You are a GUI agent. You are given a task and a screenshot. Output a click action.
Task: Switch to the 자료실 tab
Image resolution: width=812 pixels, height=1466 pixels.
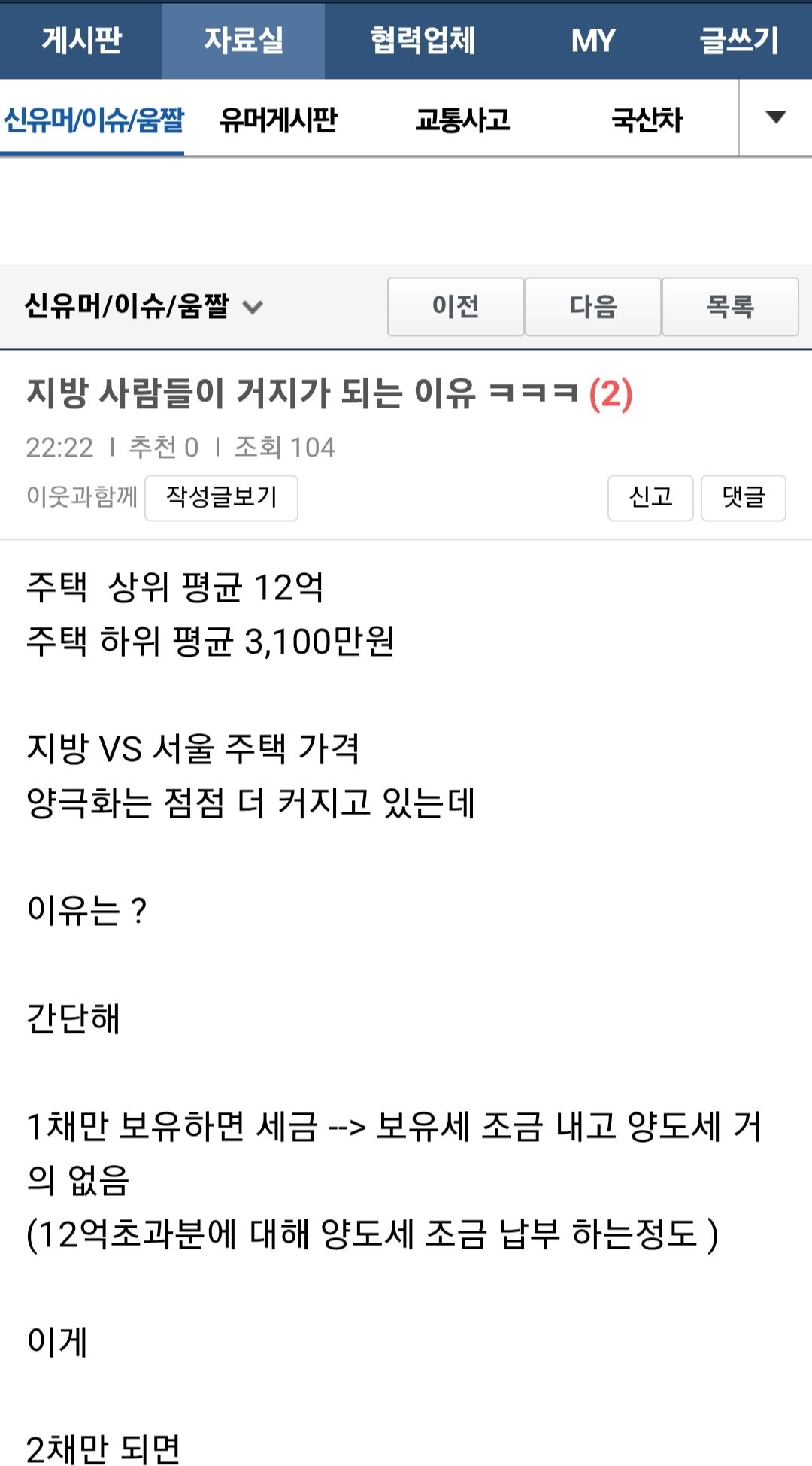[244, 41]
